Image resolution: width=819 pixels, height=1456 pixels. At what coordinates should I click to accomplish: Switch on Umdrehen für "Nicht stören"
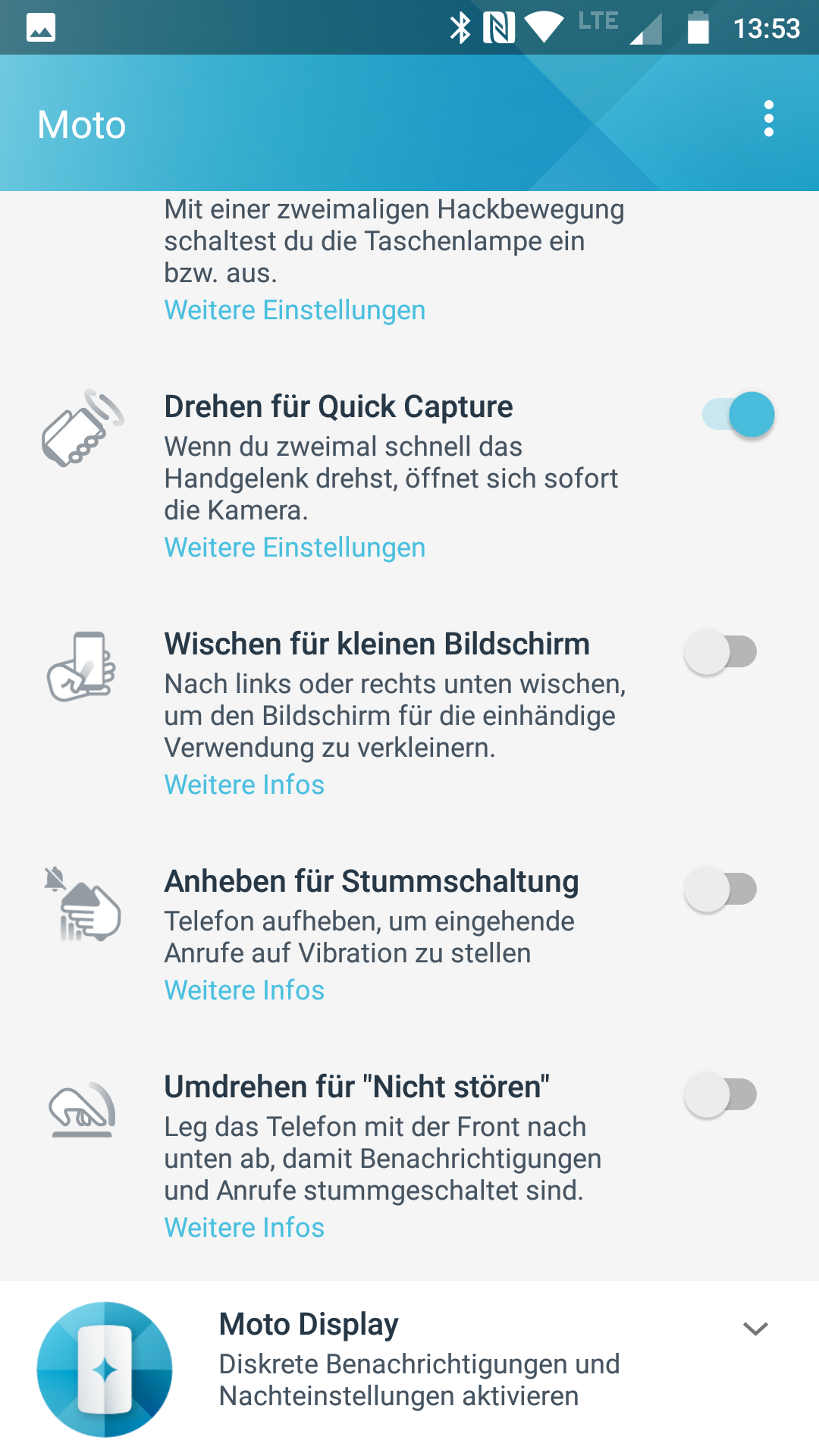pyautogui.click(x=720, y=1095)
